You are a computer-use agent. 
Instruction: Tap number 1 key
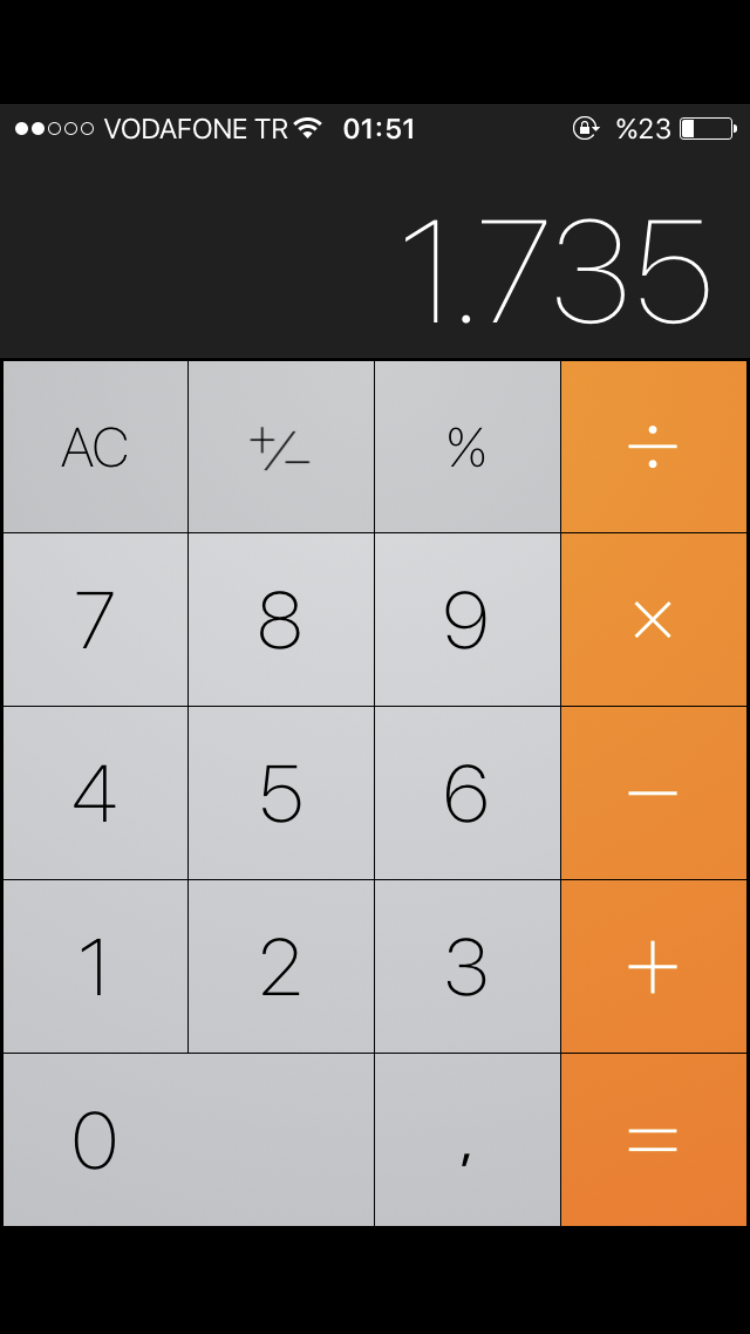point(95,966)
